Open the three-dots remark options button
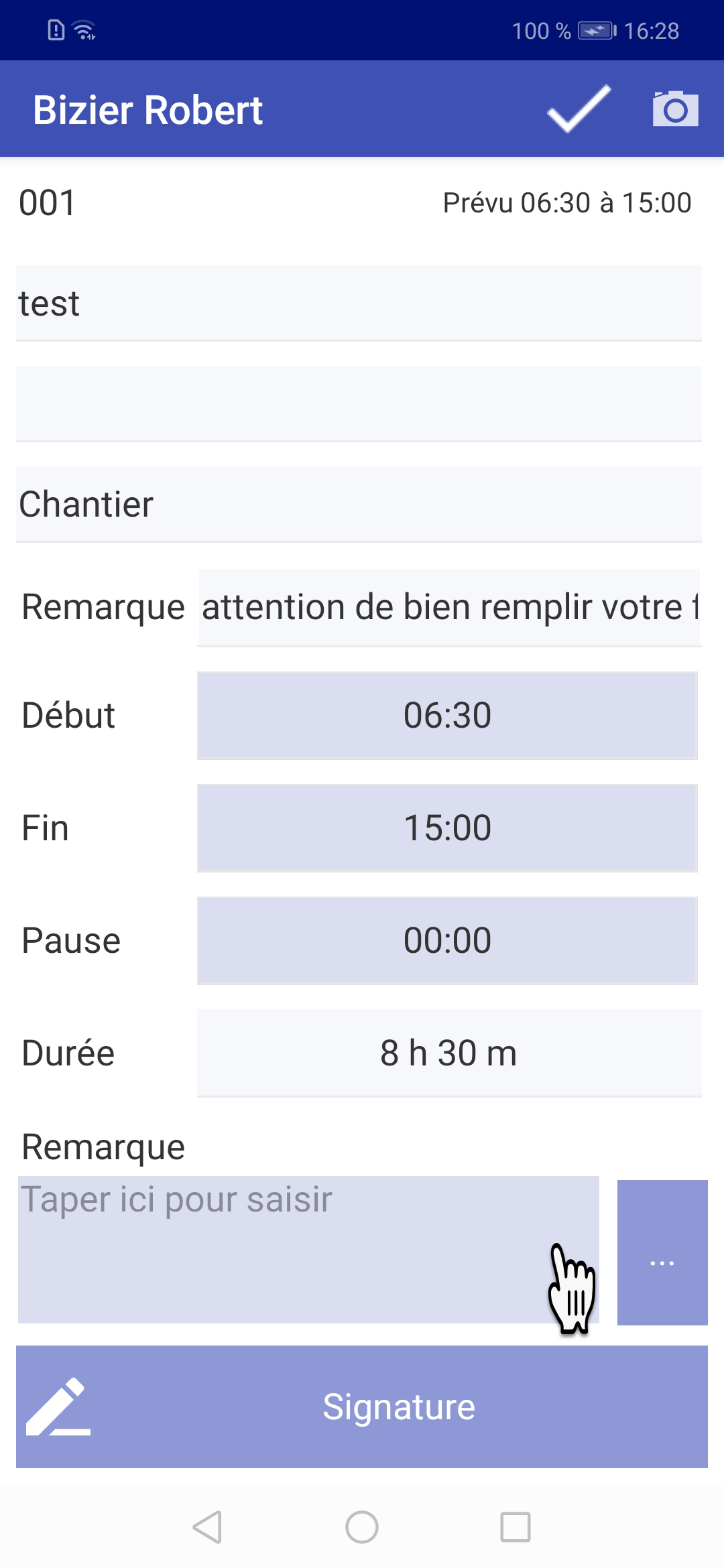Viewport: 724px width, 1568px height. [662, 1252]
